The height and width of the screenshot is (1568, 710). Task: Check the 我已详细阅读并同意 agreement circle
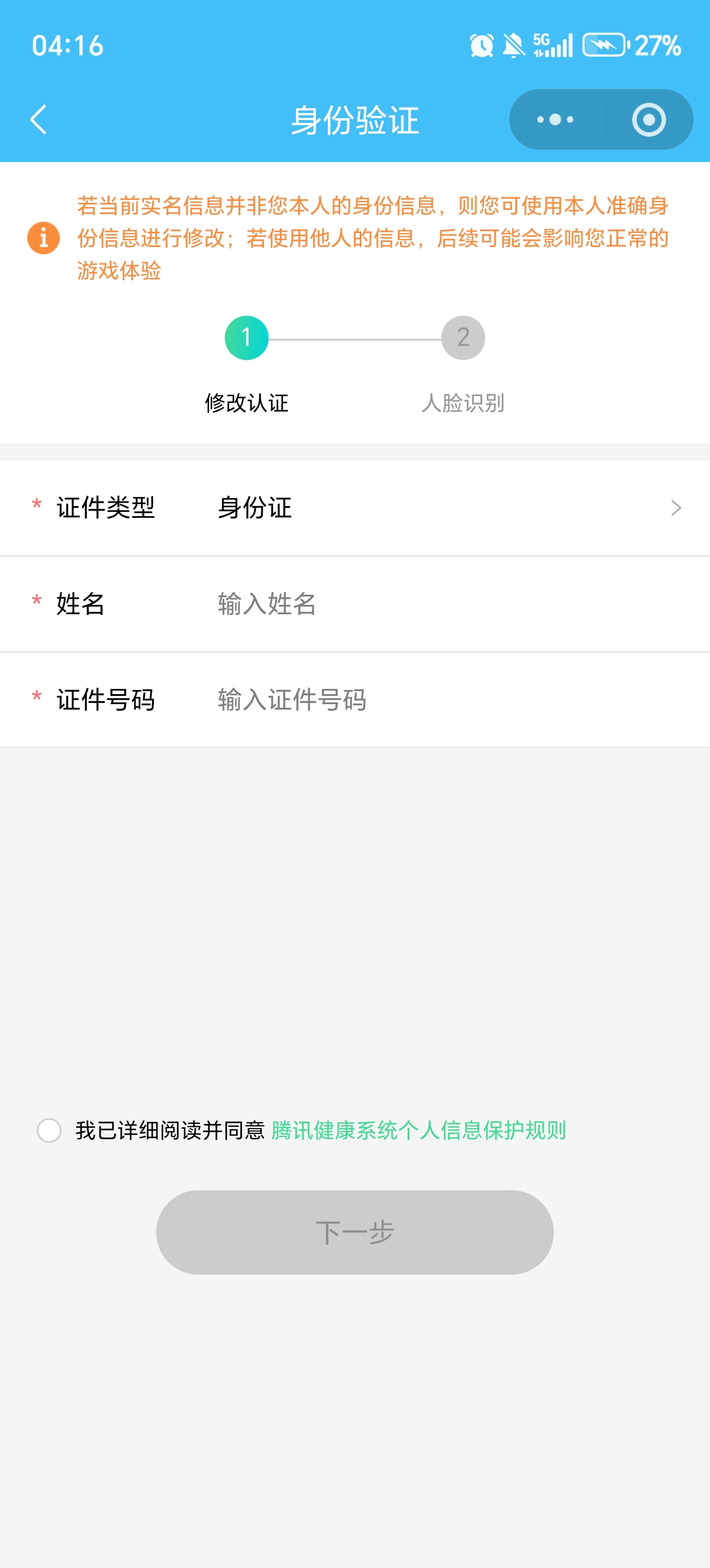point(49,1130)
